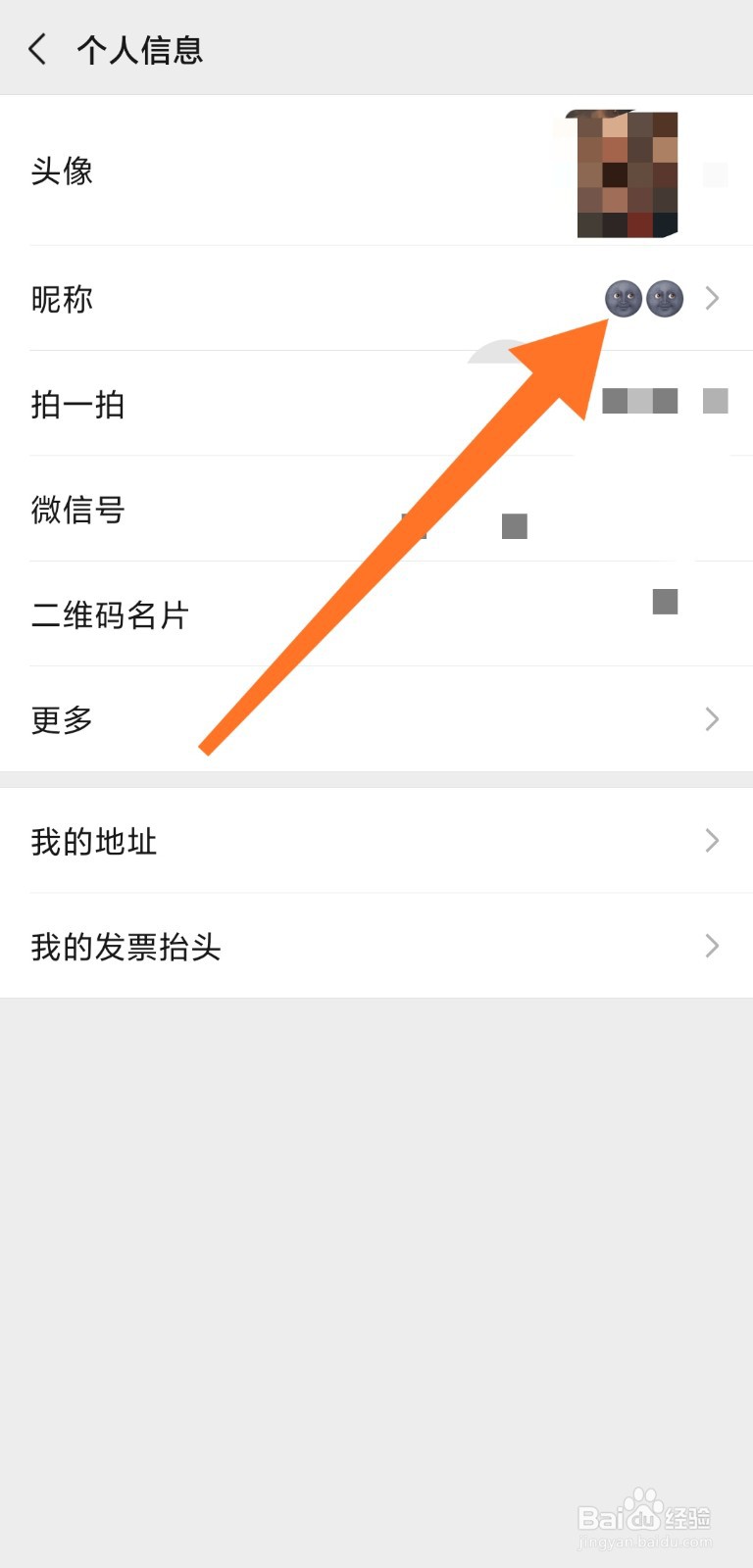The image size is (753, 1568).
Task: Open the 昵称 nickname editor via its chevron
Action: (713, 299)
